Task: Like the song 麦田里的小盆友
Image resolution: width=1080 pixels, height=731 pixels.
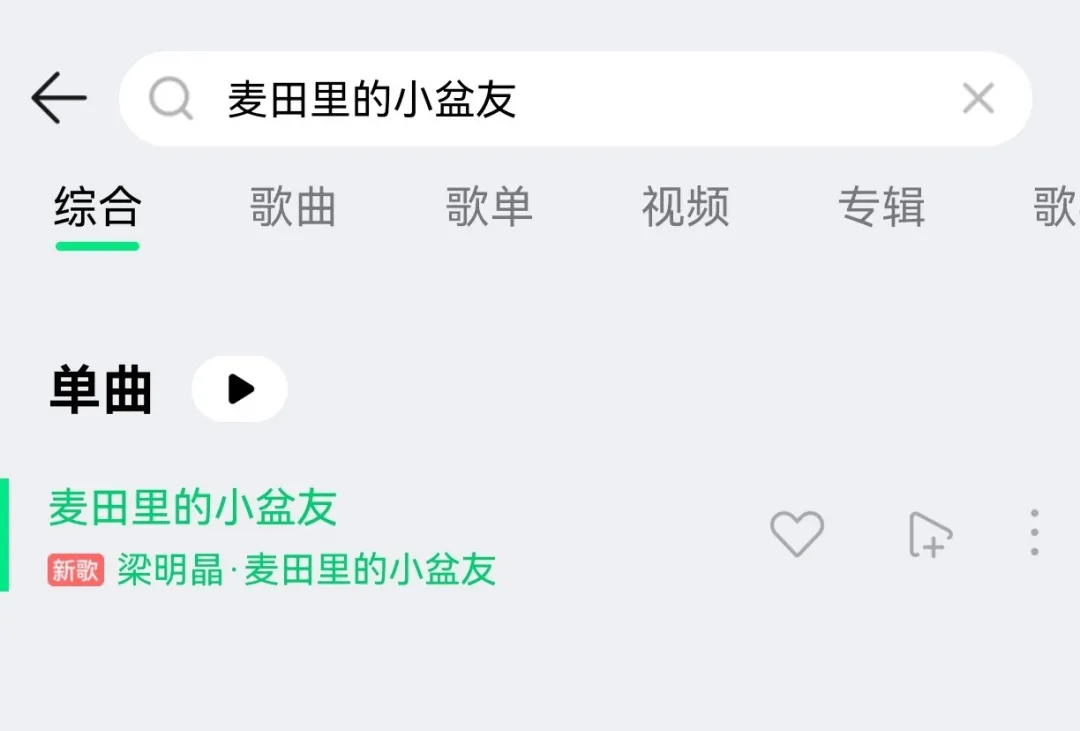Action: (797, 533)
